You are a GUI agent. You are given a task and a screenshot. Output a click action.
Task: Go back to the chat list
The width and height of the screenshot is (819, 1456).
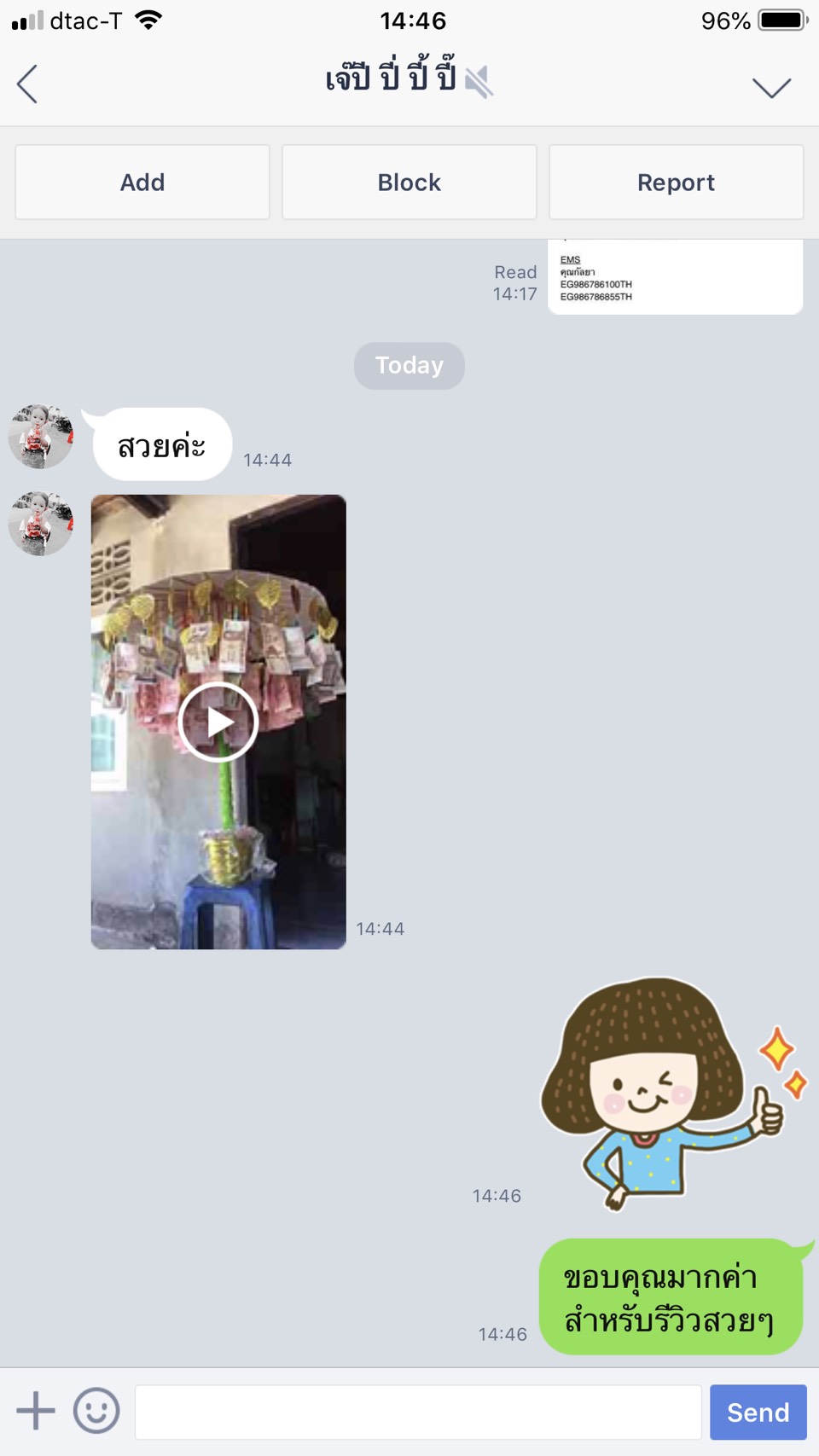27,84
